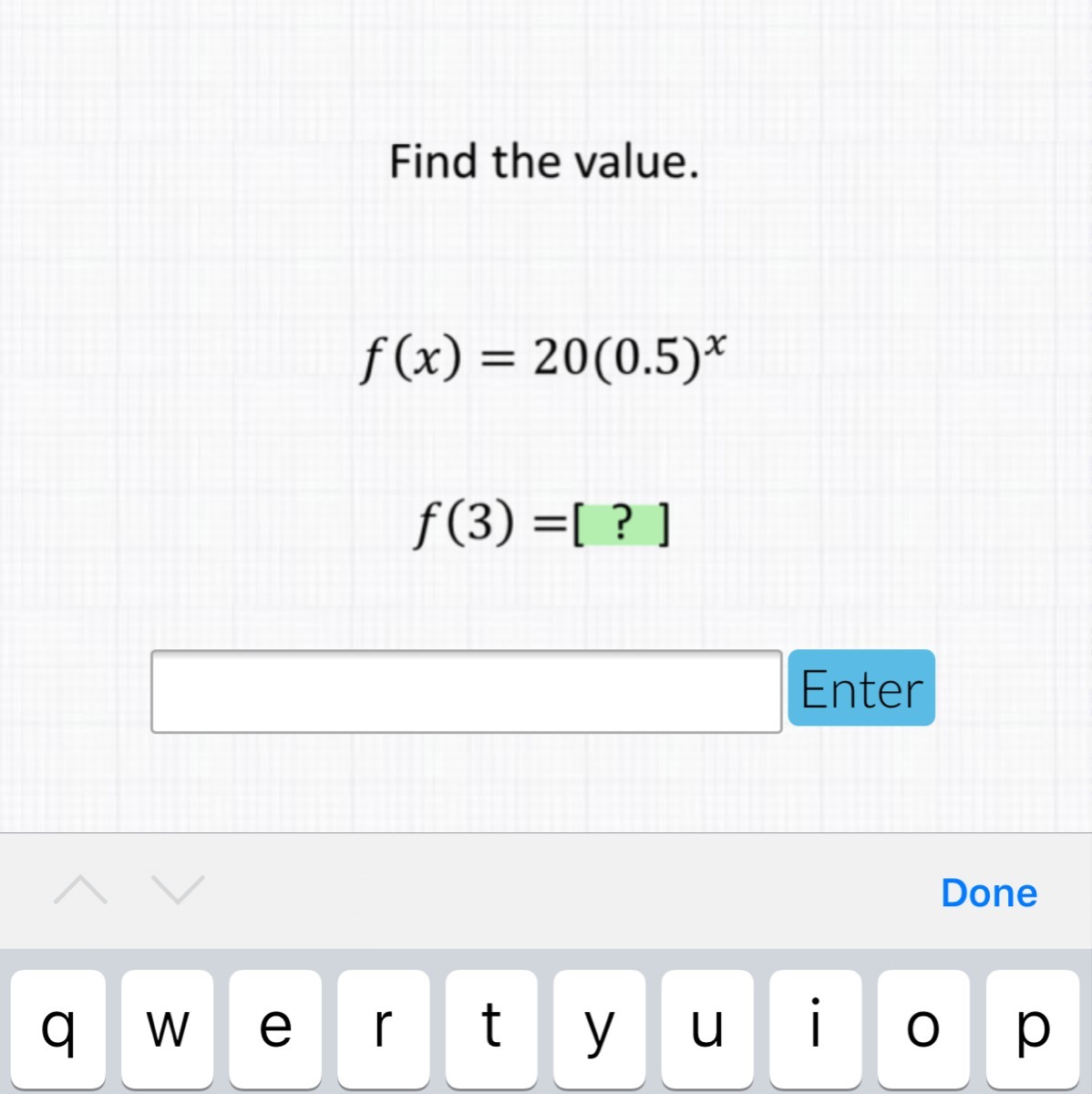Tap the t key on keyboard
Viewport: 1092px width, 1094px height.
pyautogui.click(x=491, y=1028)
